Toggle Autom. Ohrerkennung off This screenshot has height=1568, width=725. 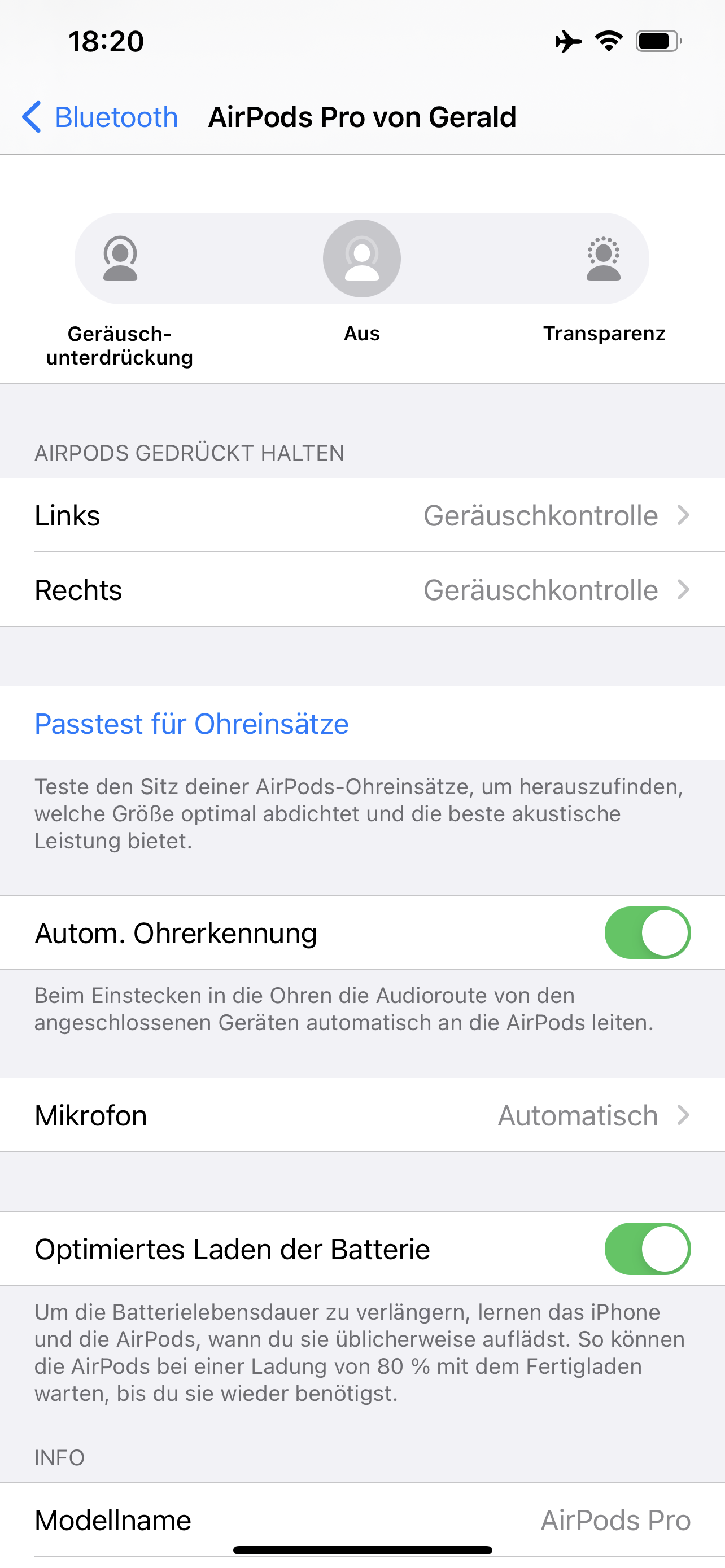pos(647,932)
